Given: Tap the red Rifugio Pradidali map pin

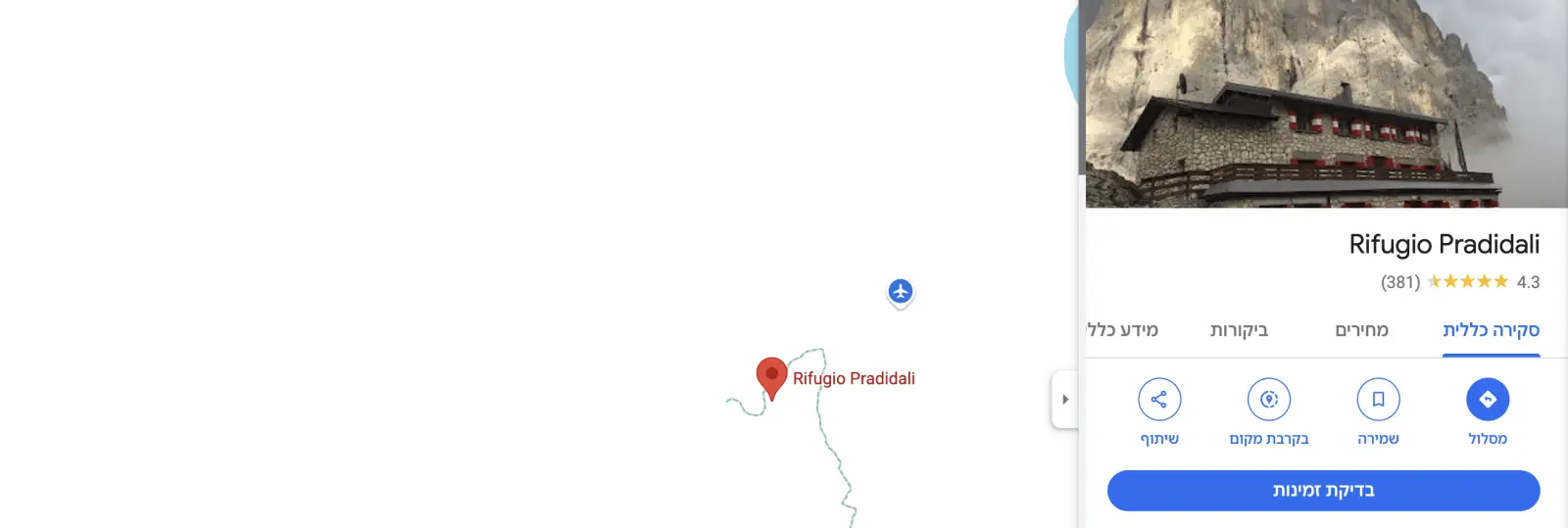Looking at the screenshot, I should click(x=771, y=376).
